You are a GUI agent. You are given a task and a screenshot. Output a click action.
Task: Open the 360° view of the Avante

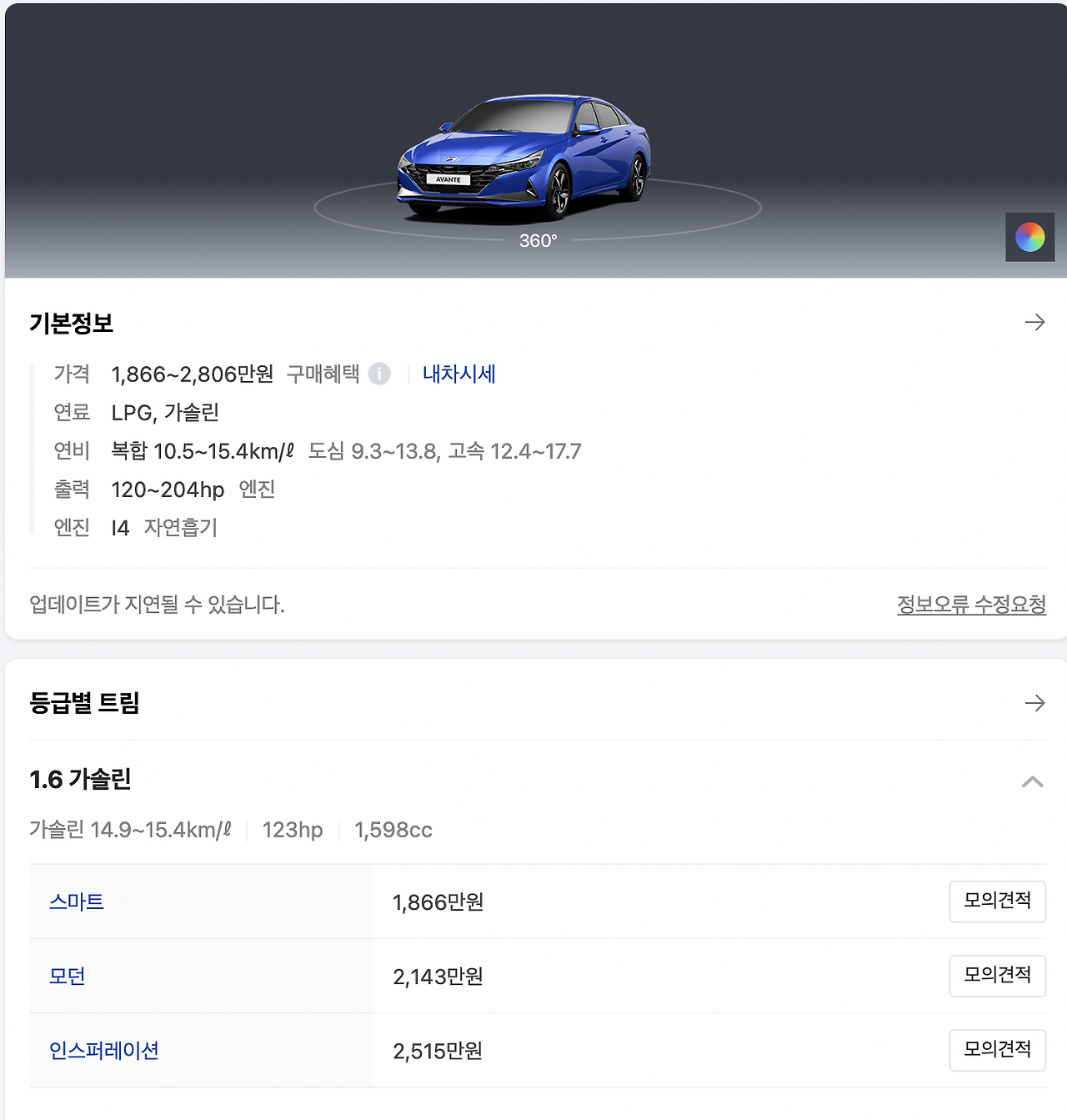tap(538, 241)
